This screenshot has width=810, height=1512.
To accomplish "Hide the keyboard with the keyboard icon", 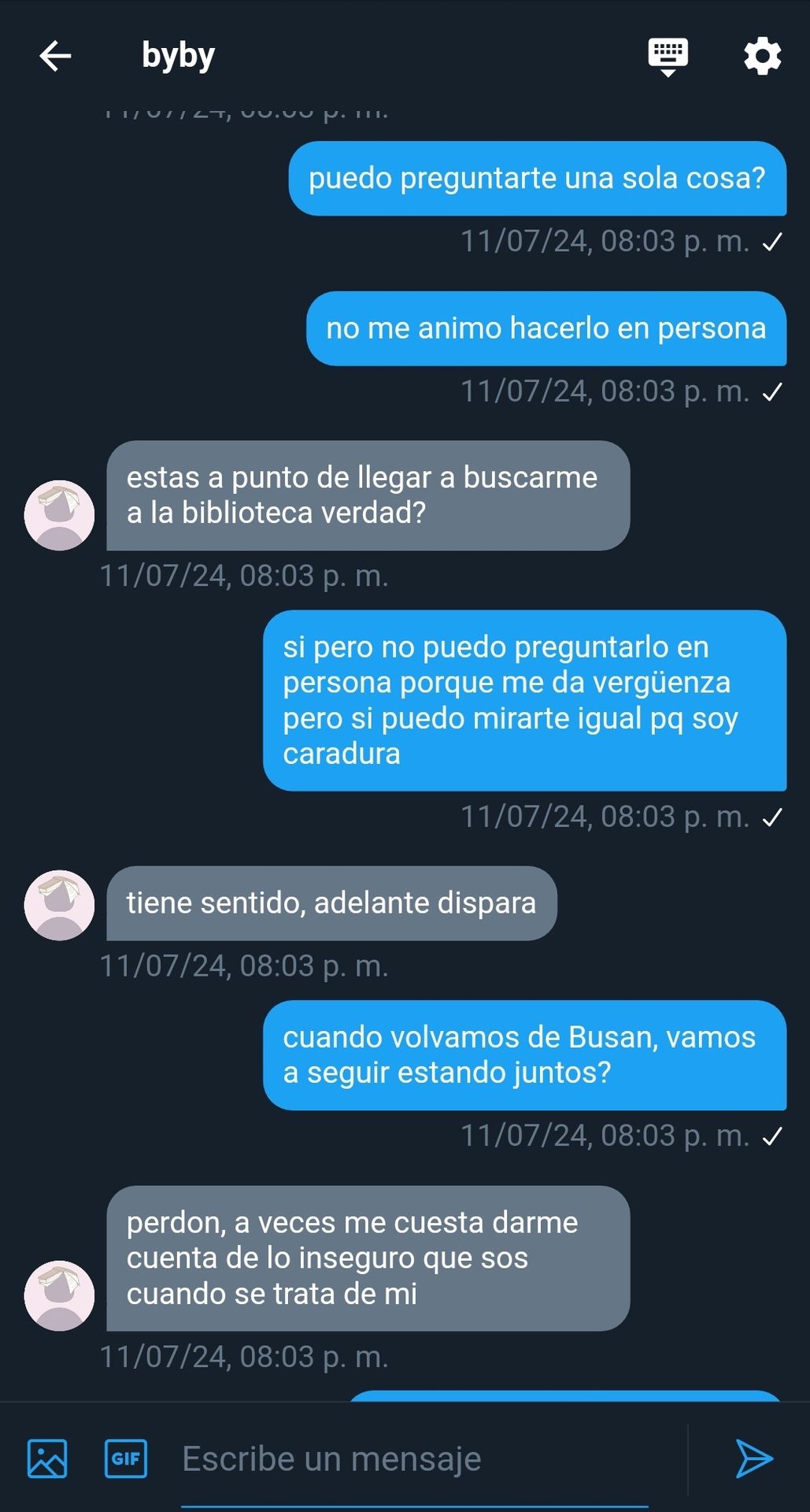I will coord(668,57).
